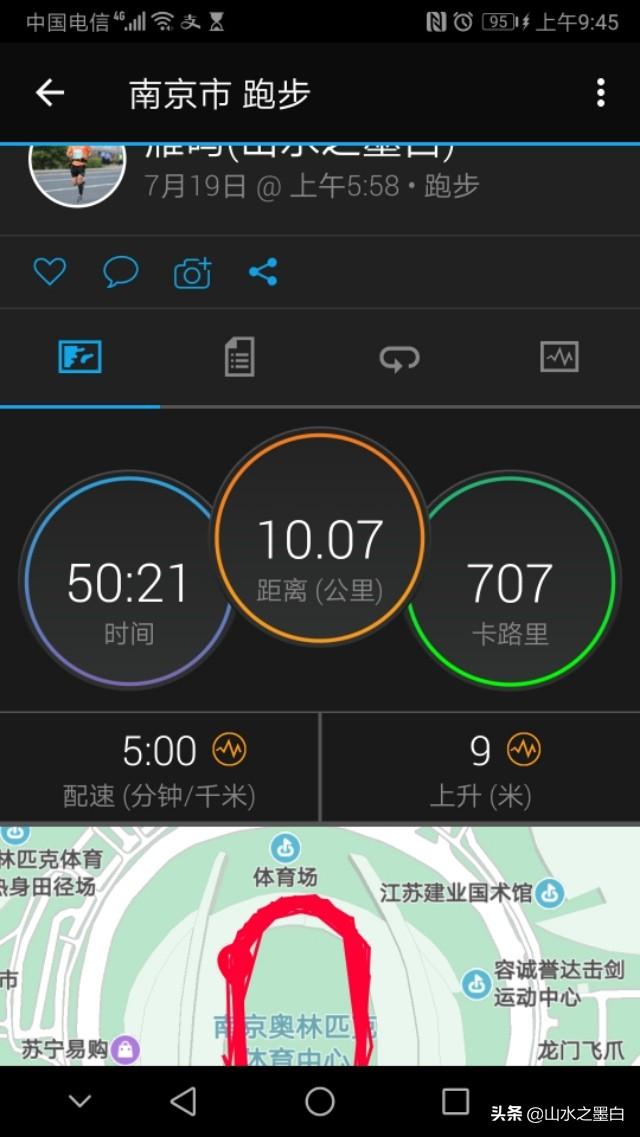Open the three-dot overflow menu
This screenshot has width=640, height=1137.
600,93
